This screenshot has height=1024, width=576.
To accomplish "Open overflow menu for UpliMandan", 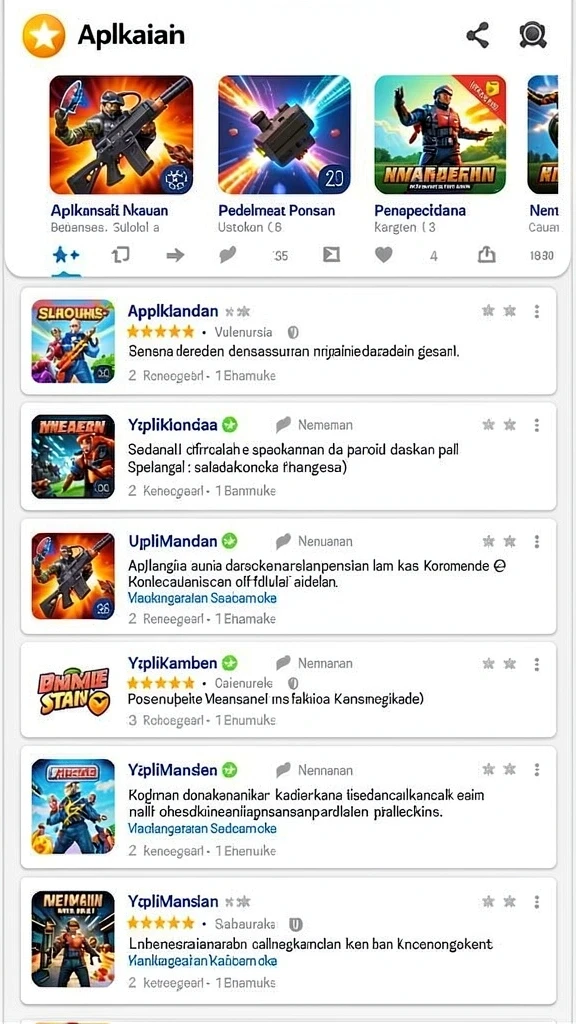I will click(536, 541).
